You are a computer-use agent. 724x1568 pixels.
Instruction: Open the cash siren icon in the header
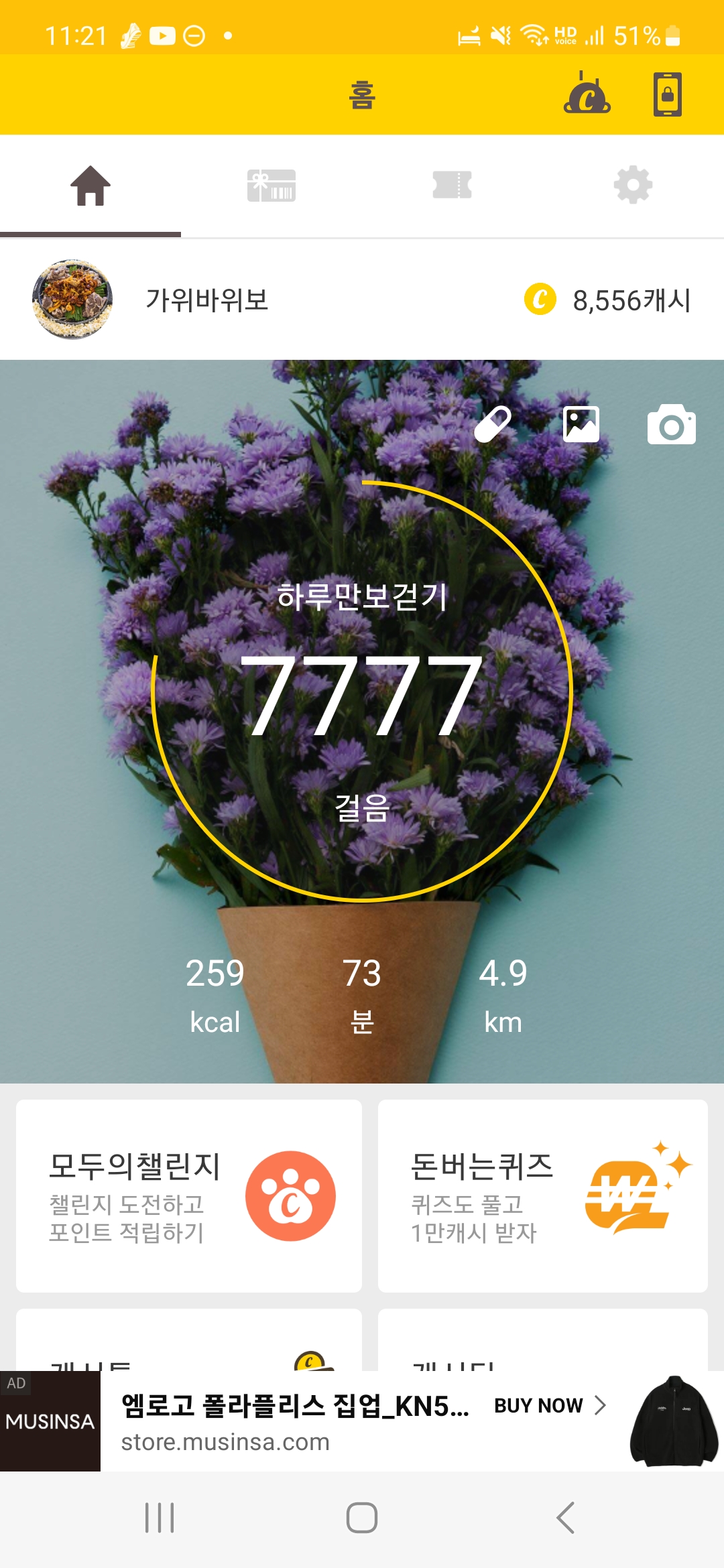tap(587, 94)
